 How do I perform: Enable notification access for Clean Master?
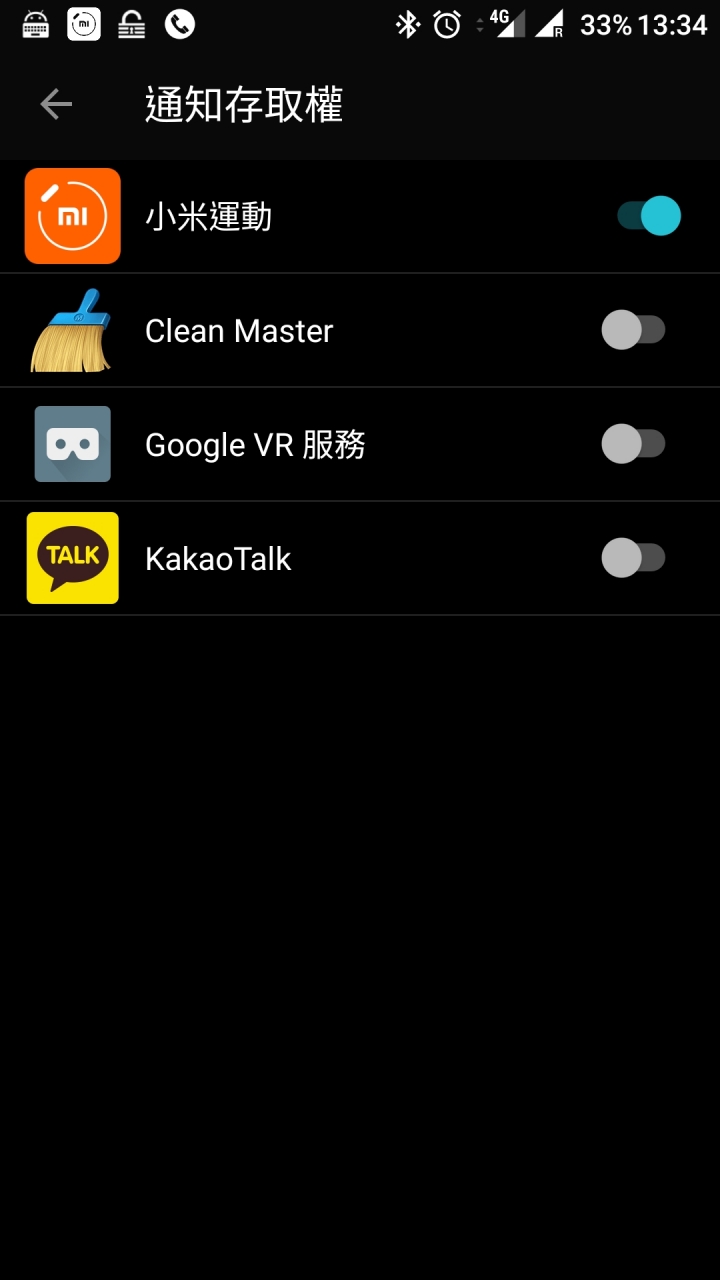point(633,330)
